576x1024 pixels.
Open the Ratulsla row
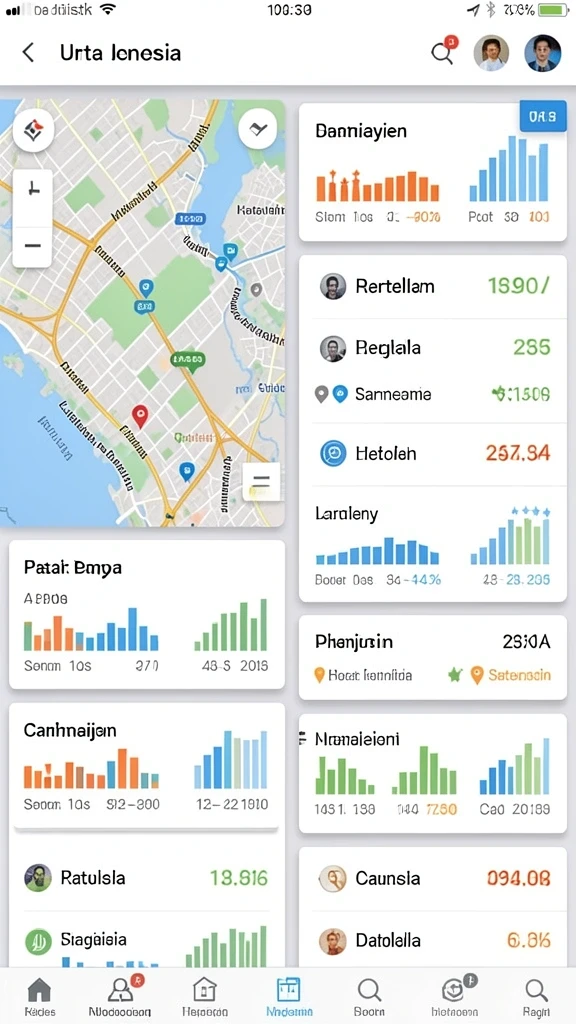pos(147,878)
